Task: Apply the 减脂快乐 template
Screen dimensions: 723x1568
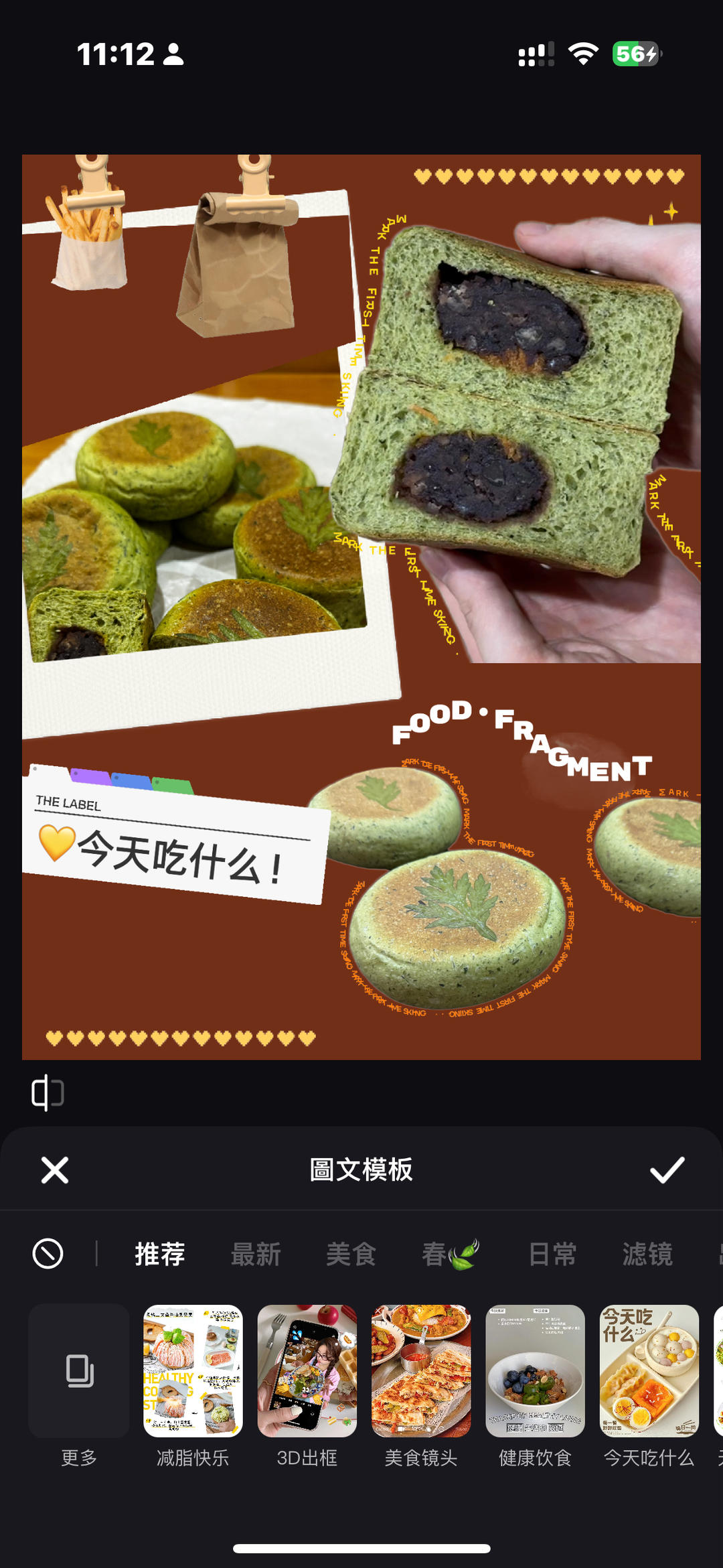Action: [193, 1371]
